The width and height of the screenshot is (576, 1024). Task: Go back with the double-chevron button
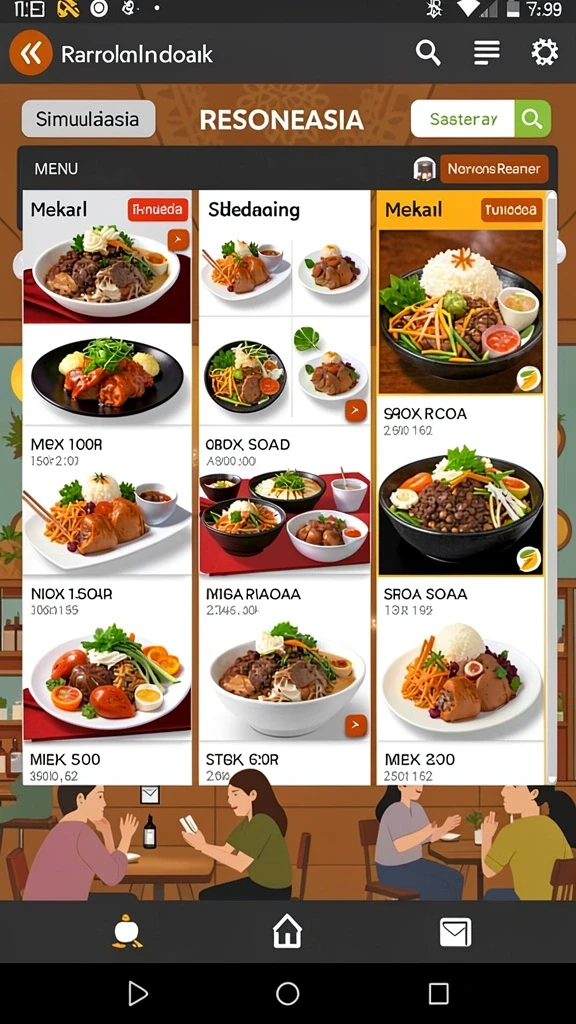point(30,53)
